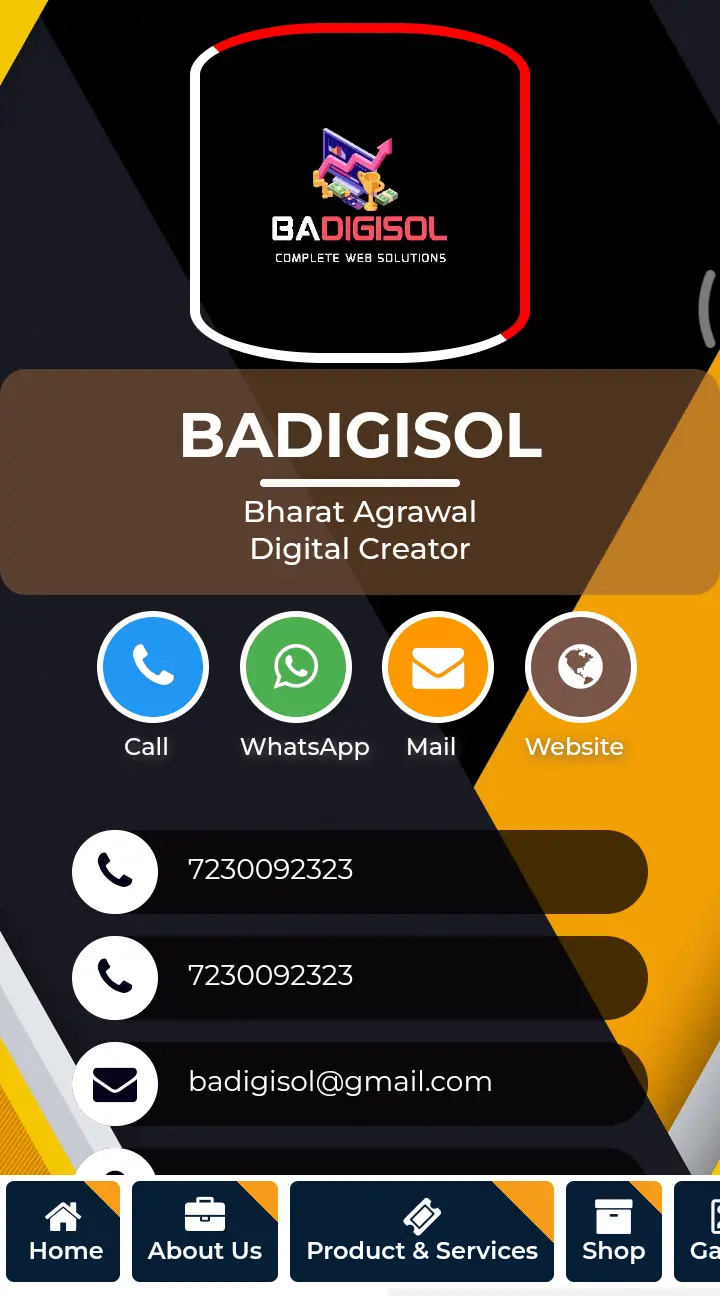Open the Product & Services tab

point(422,1232)
